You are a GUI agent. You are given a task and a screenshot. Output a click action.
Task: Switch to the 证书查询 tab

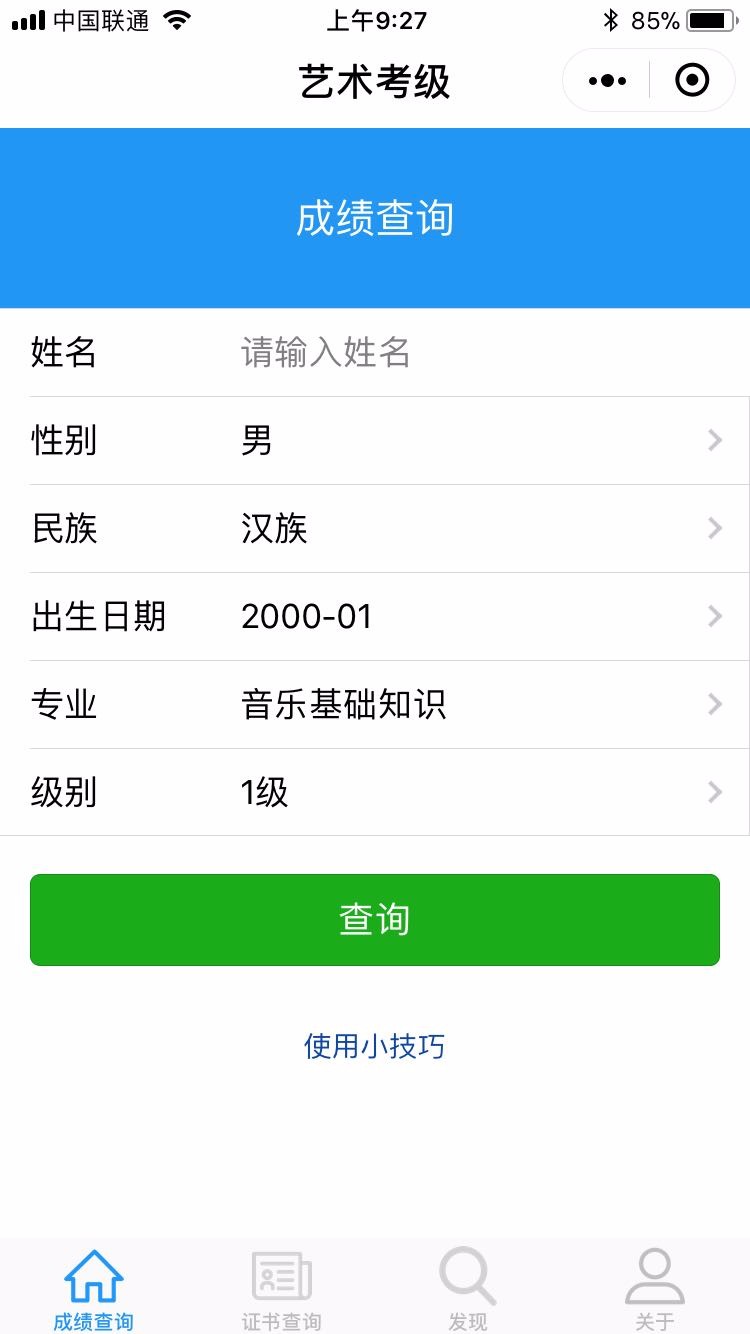click(x=281, y=1288)
